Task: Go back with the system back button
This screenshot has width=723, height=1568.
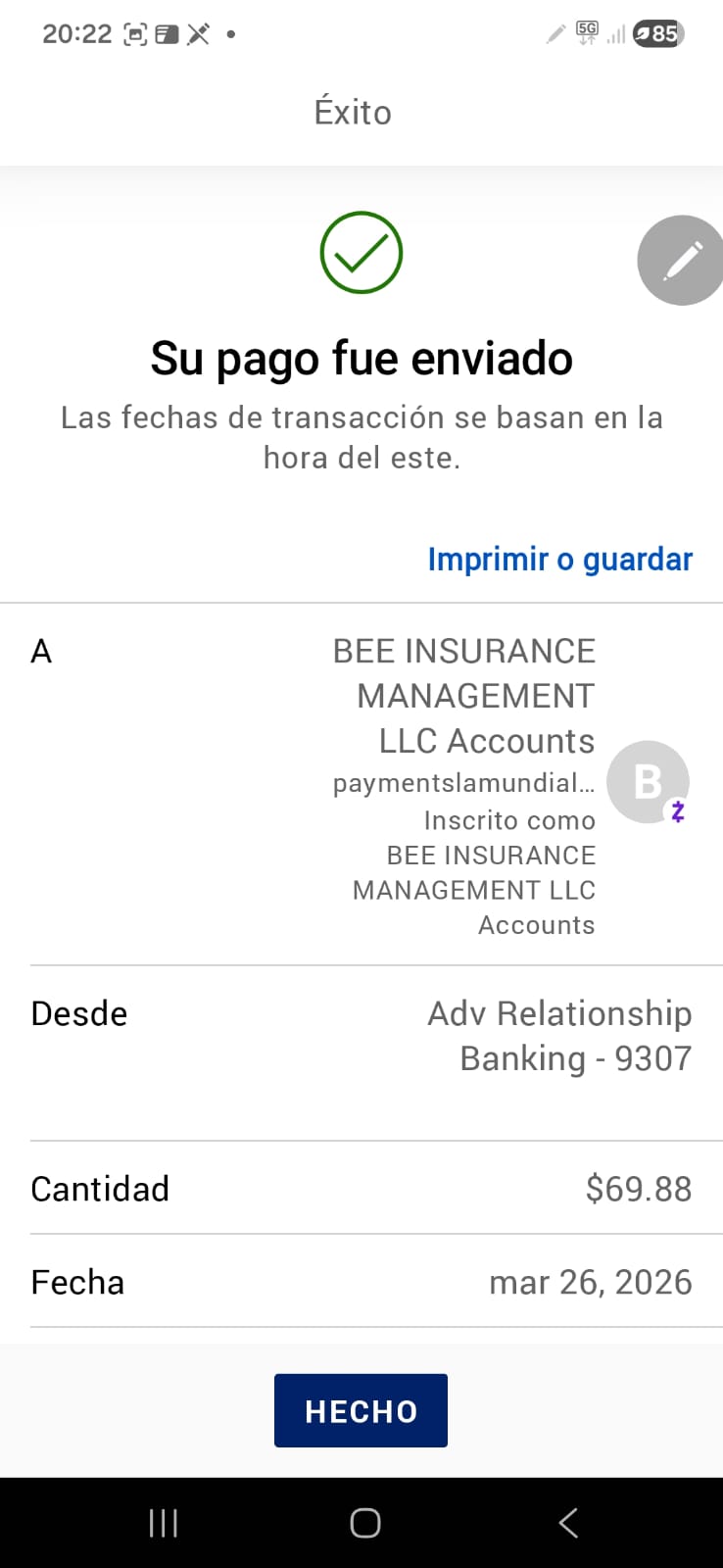Action: (x=568, y=1523)
